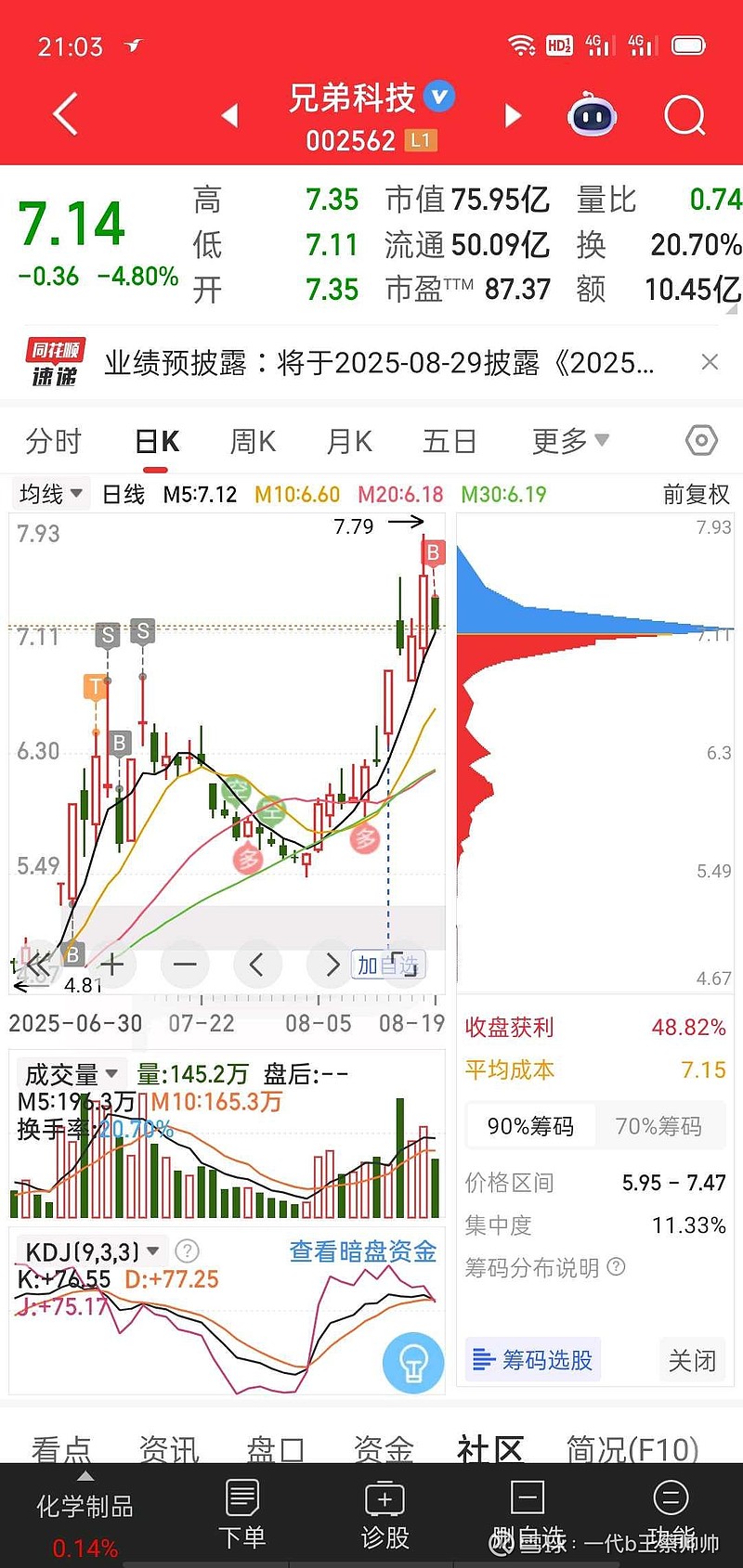Change the 前复权 adjustment mode
This screenshot has width=743, height=1568.
click(x=697, y=494)
